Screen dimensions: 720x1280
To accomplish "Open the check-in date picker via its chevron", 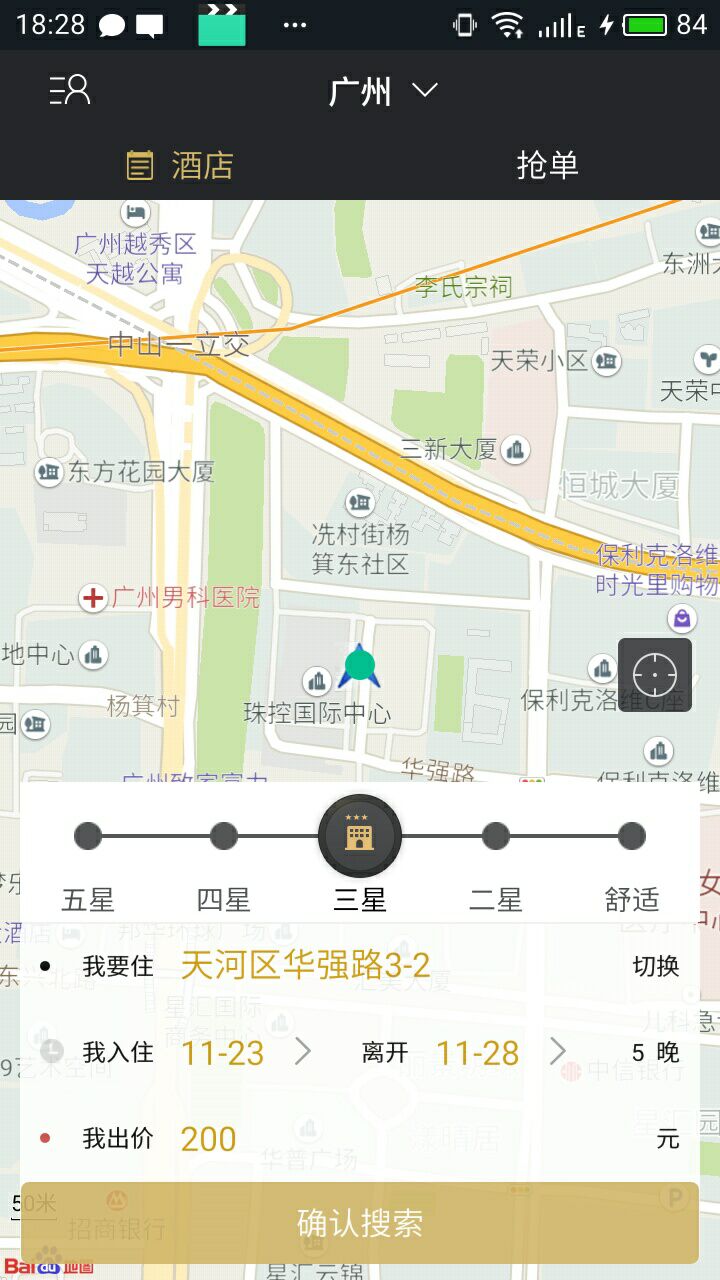I will (x=303, y=1052).
